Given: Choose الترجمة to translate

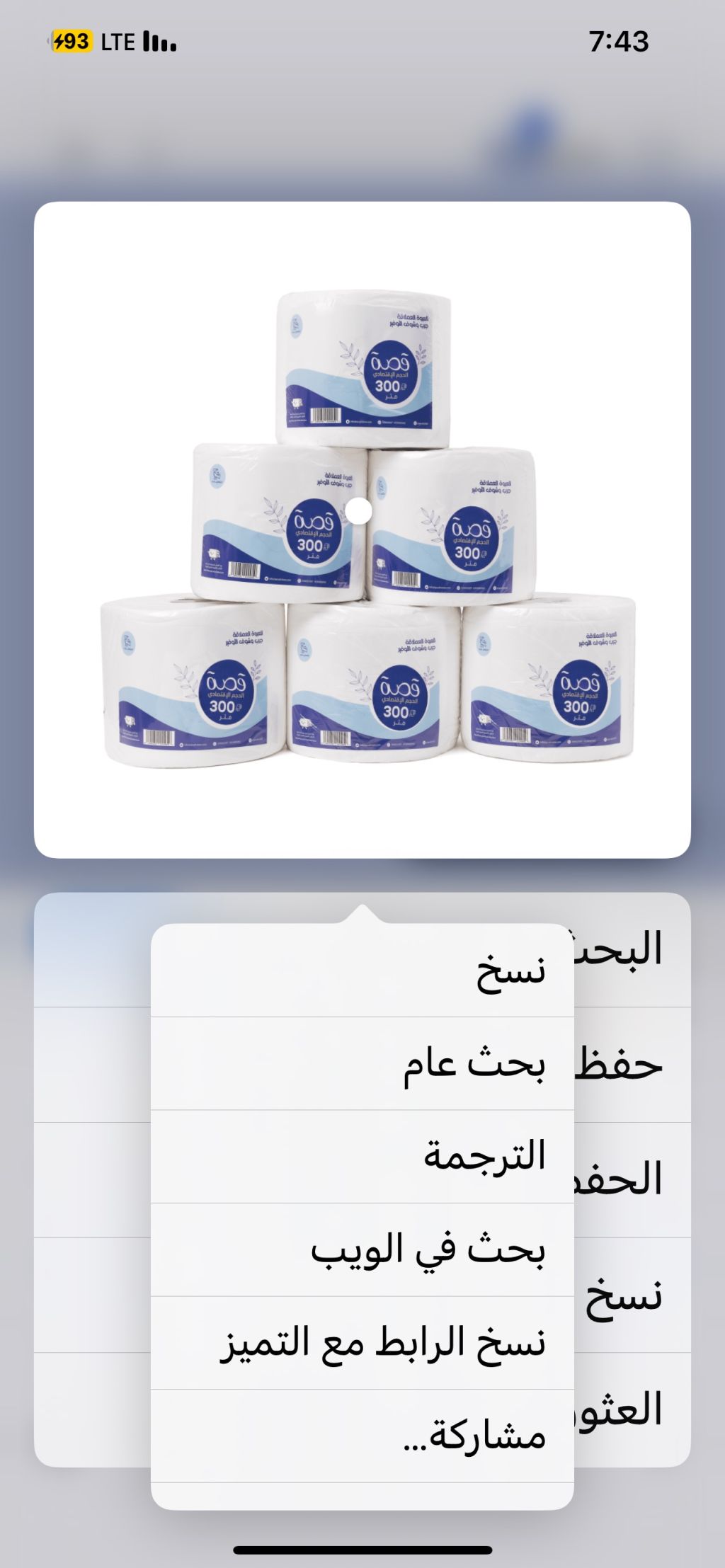Looking at the screenshot, I should pyautogui.click(x=362, y=1156).
